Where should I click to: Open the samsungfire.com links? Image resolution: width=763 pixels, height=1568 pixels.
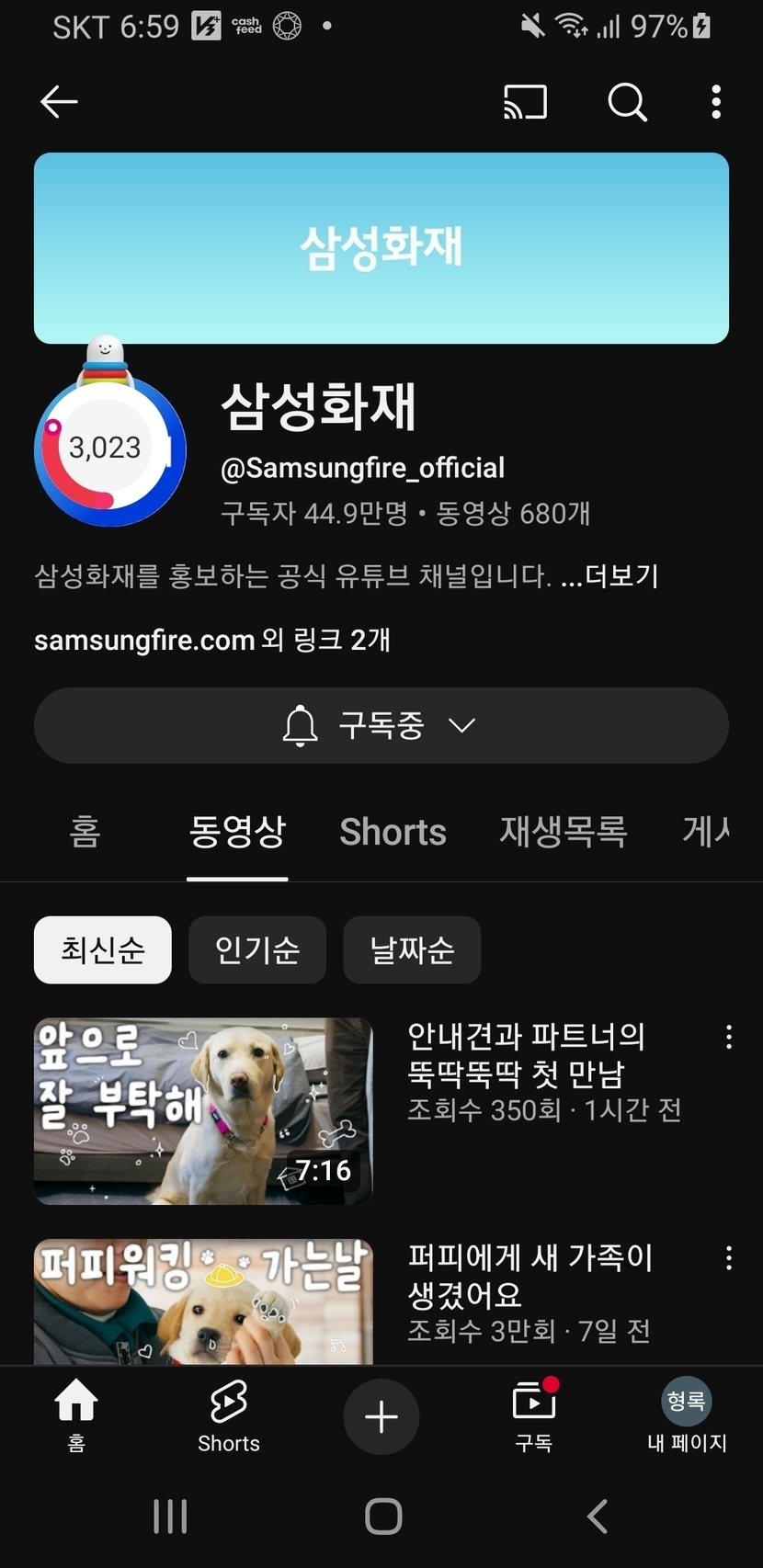coord(212,640)
